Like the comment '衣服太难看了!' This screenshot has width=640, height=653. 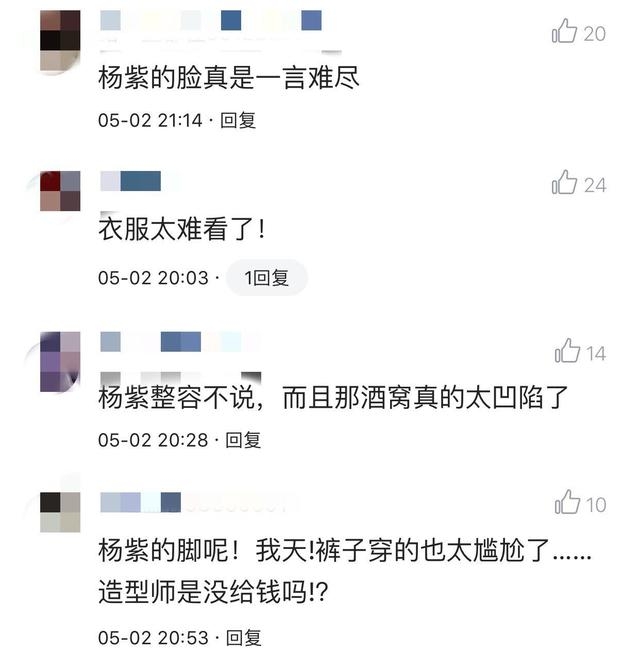(565, 183)
